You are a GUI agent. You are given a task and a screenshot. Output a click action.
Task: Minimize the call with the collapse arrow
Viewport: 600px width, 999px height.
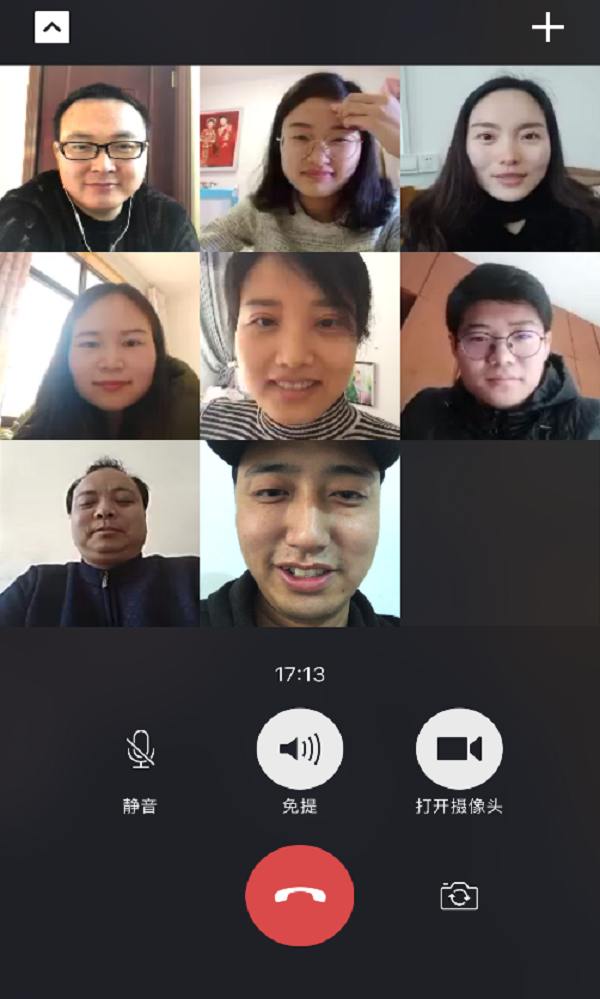52,28
